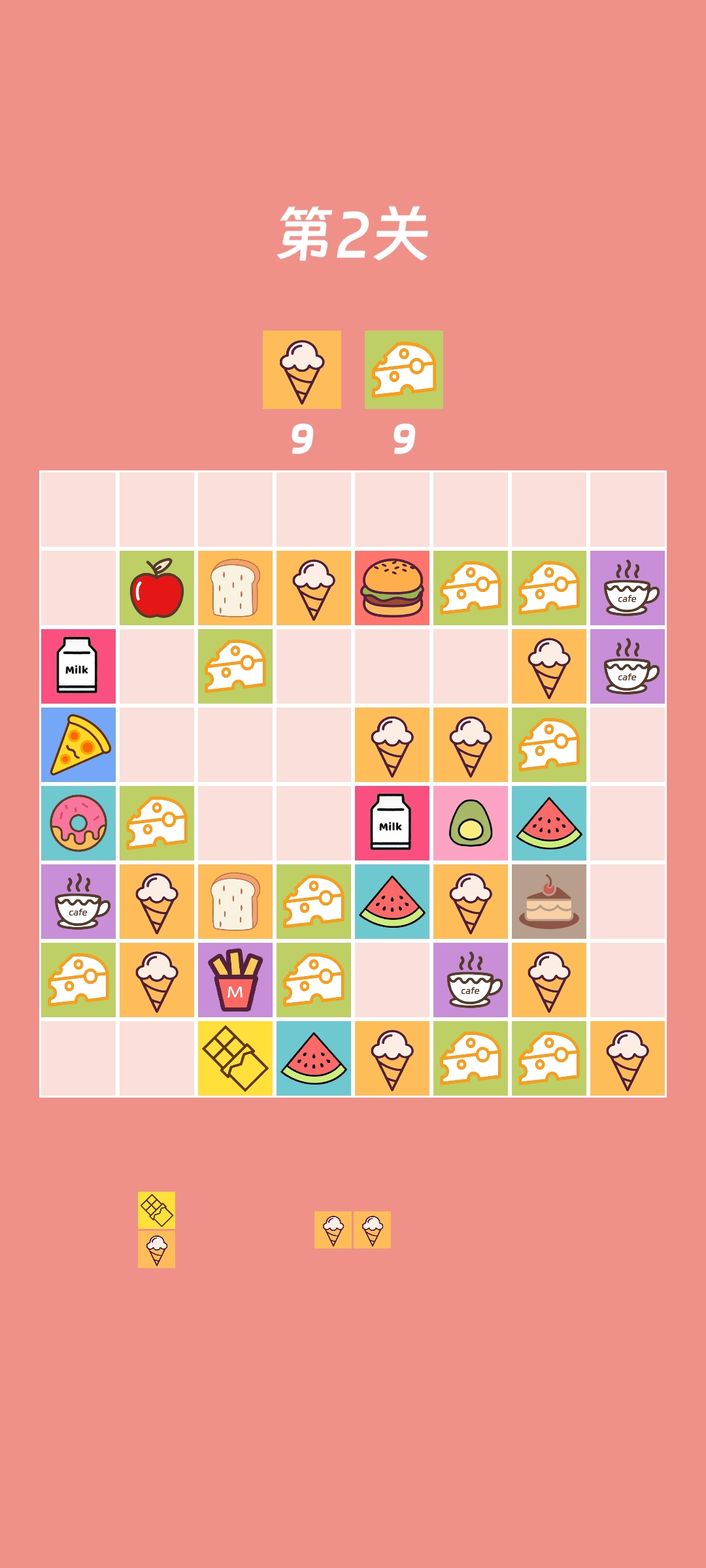
Task: Tap the pink donut tile
Action: (78, 823)
